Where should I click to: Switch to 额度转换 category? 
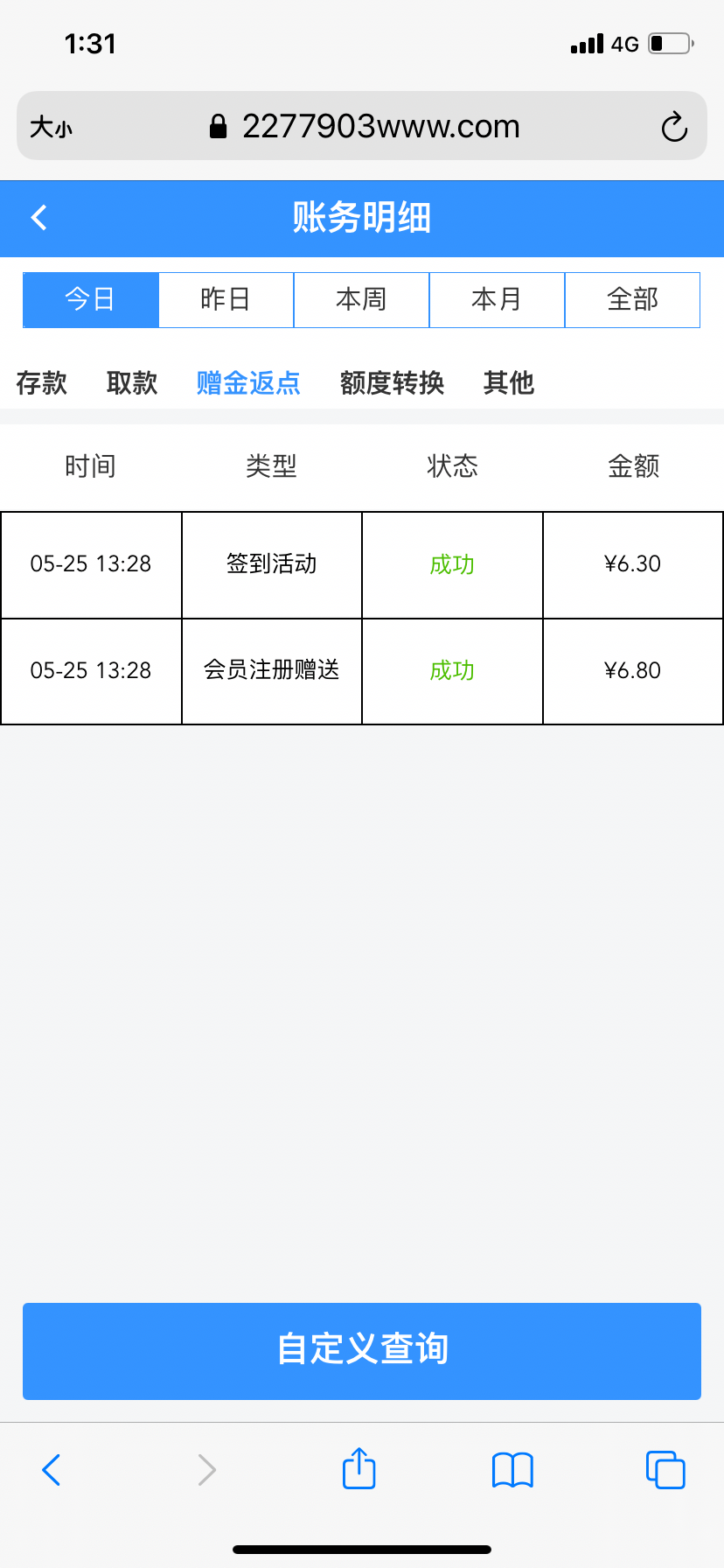click(x=392, y=382)
